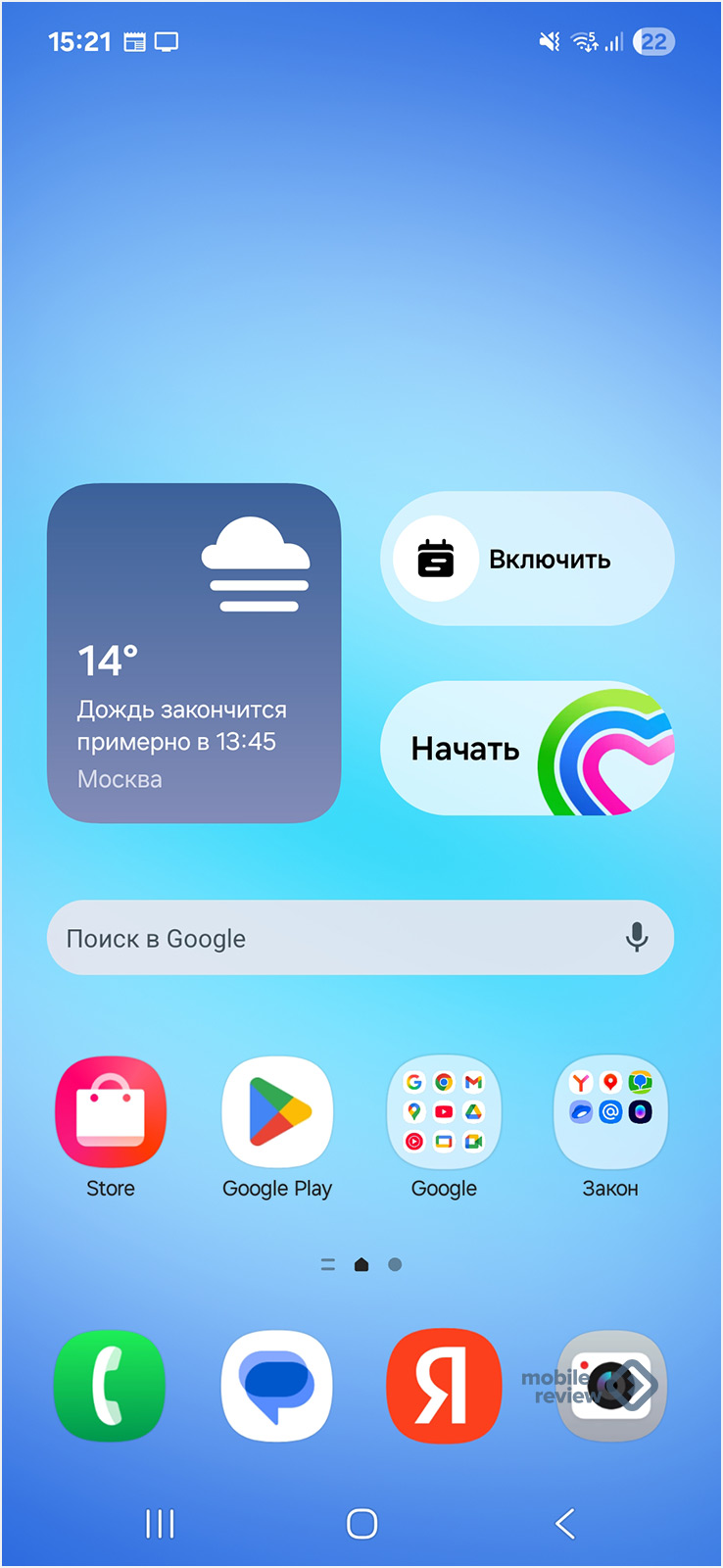The height and width of the screenshot is (1568, 723).
Task: Open recent apps from navigation bar
Action: (160, 1524)
